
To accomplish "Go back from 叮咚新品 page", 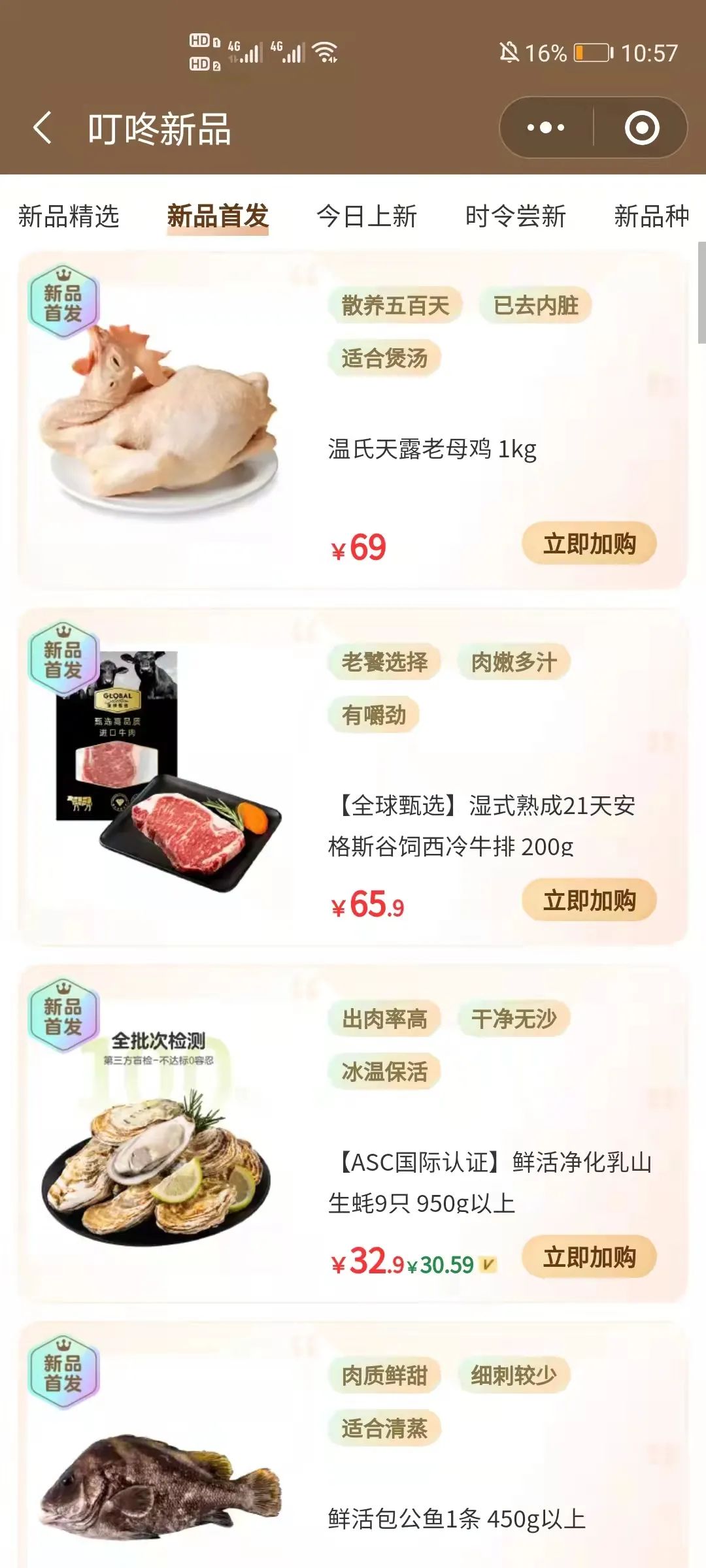I will click(x=42, y=127).
